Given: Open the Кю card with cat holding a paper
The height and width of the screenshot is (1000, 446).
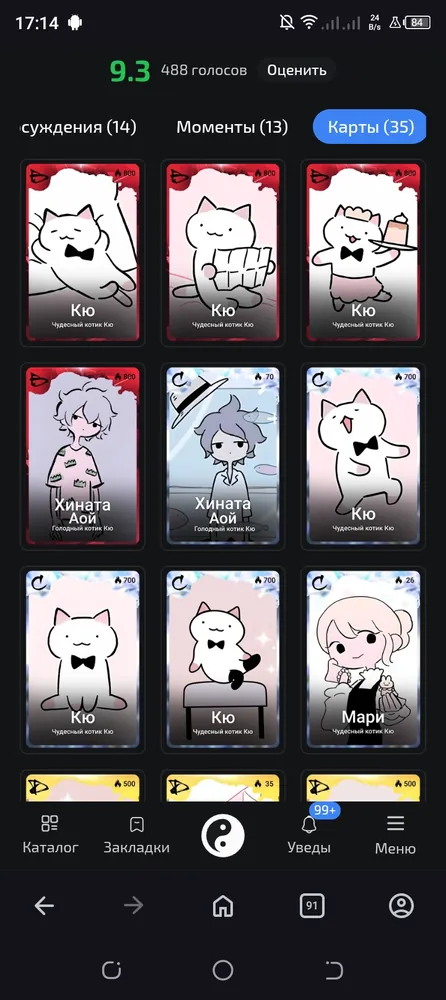Looking at the screenshot, I should coord(223,253).
